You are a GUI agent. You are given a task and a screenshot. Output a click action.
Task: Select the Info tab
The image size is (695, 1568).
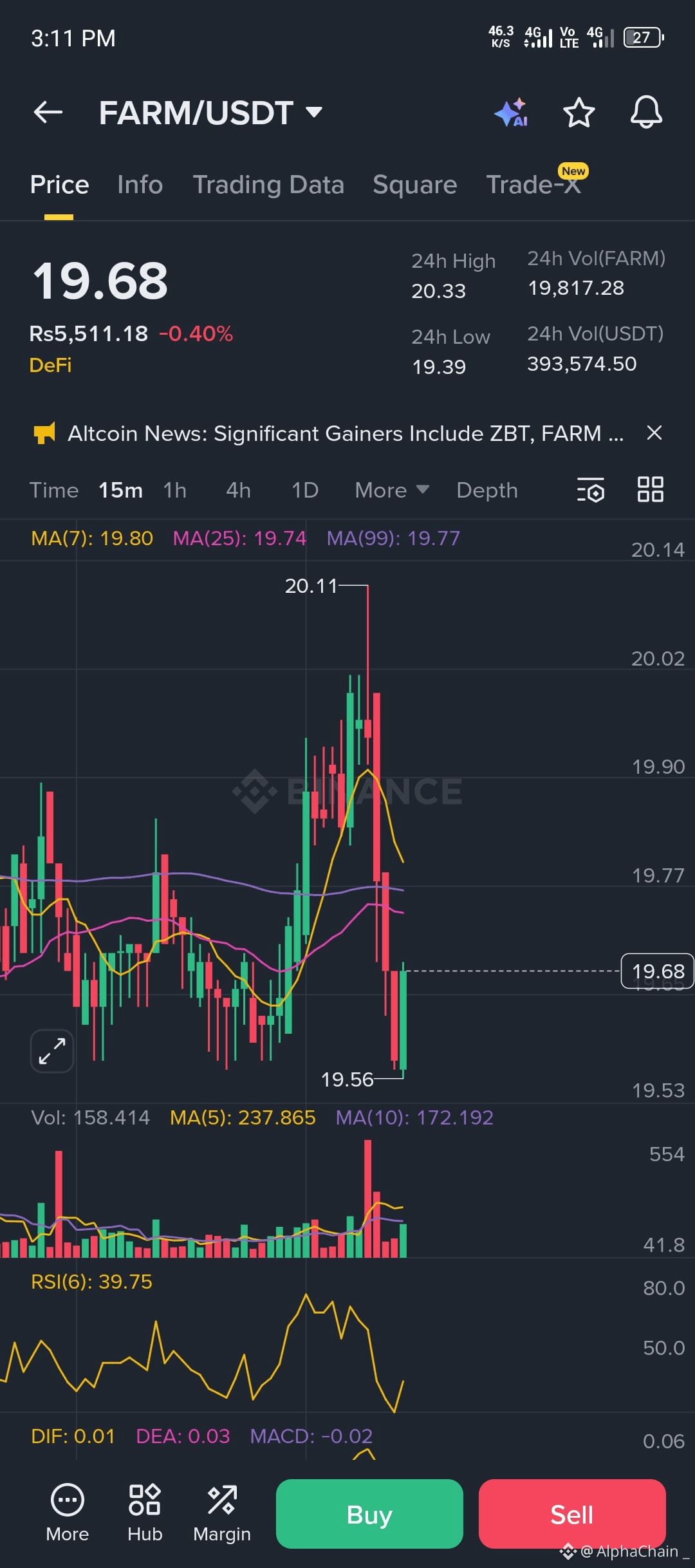[x=139, y=185]
